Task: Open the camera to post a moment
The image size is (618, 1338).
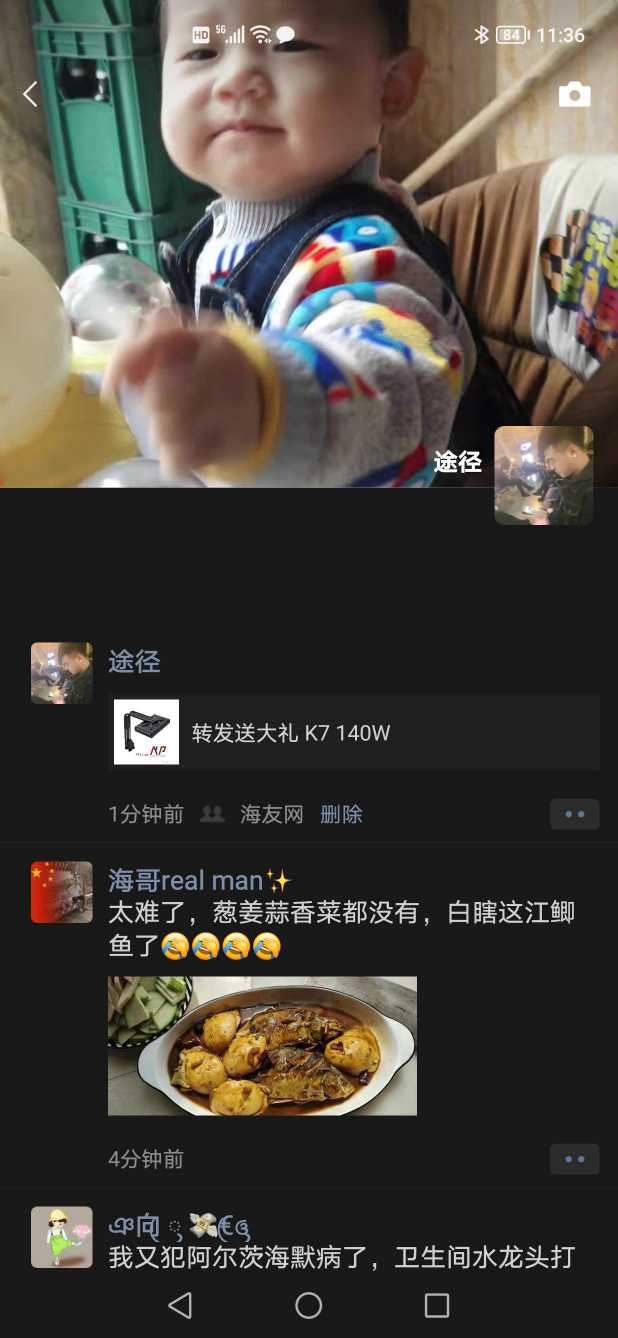Action: coord(574,95)
